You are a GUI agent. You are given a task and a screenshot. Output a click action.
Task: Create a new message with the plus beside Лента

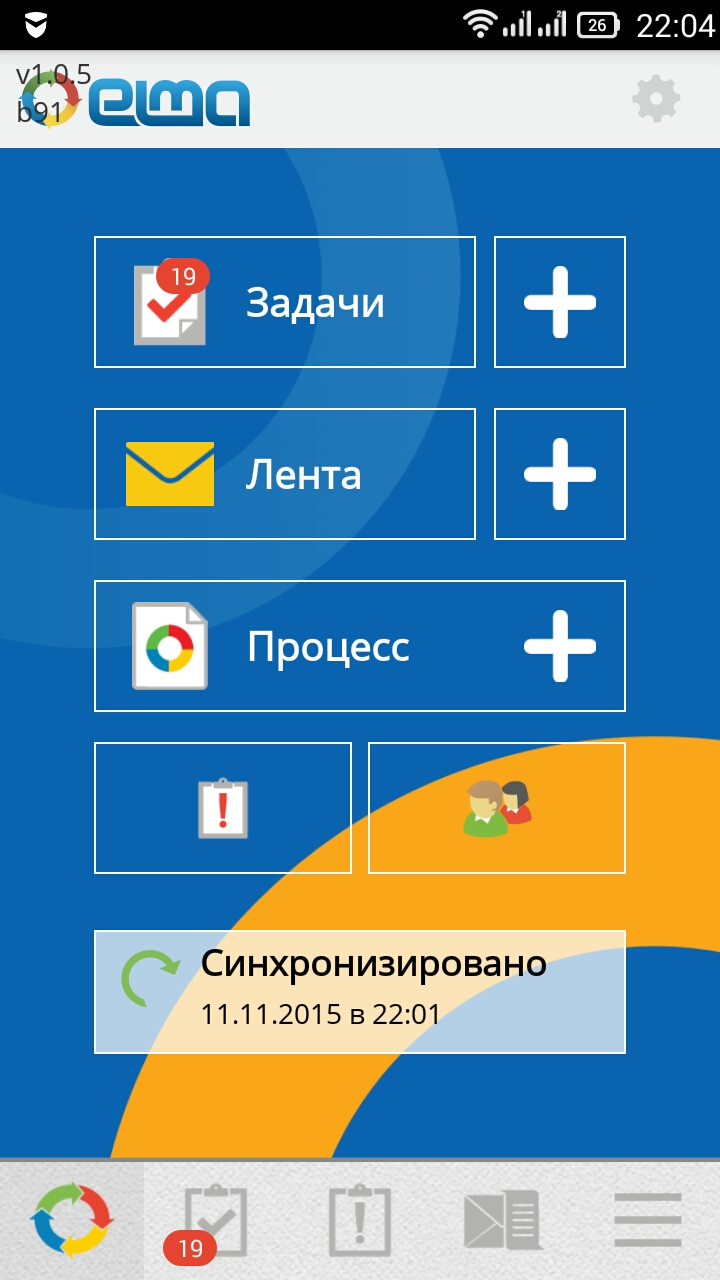(560, 474)
